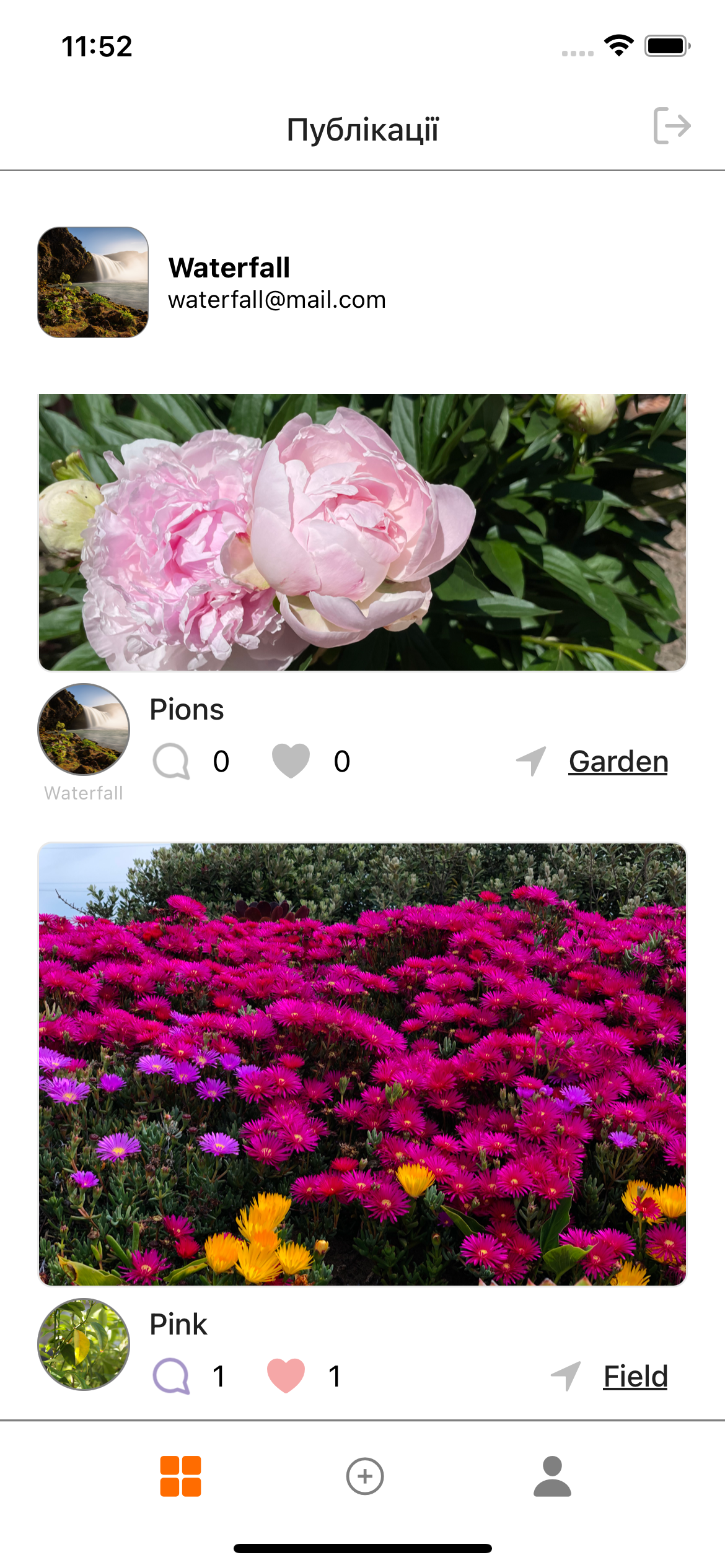Open the Garden location link
Screen dimensions: 725x1568
(618, 761)
